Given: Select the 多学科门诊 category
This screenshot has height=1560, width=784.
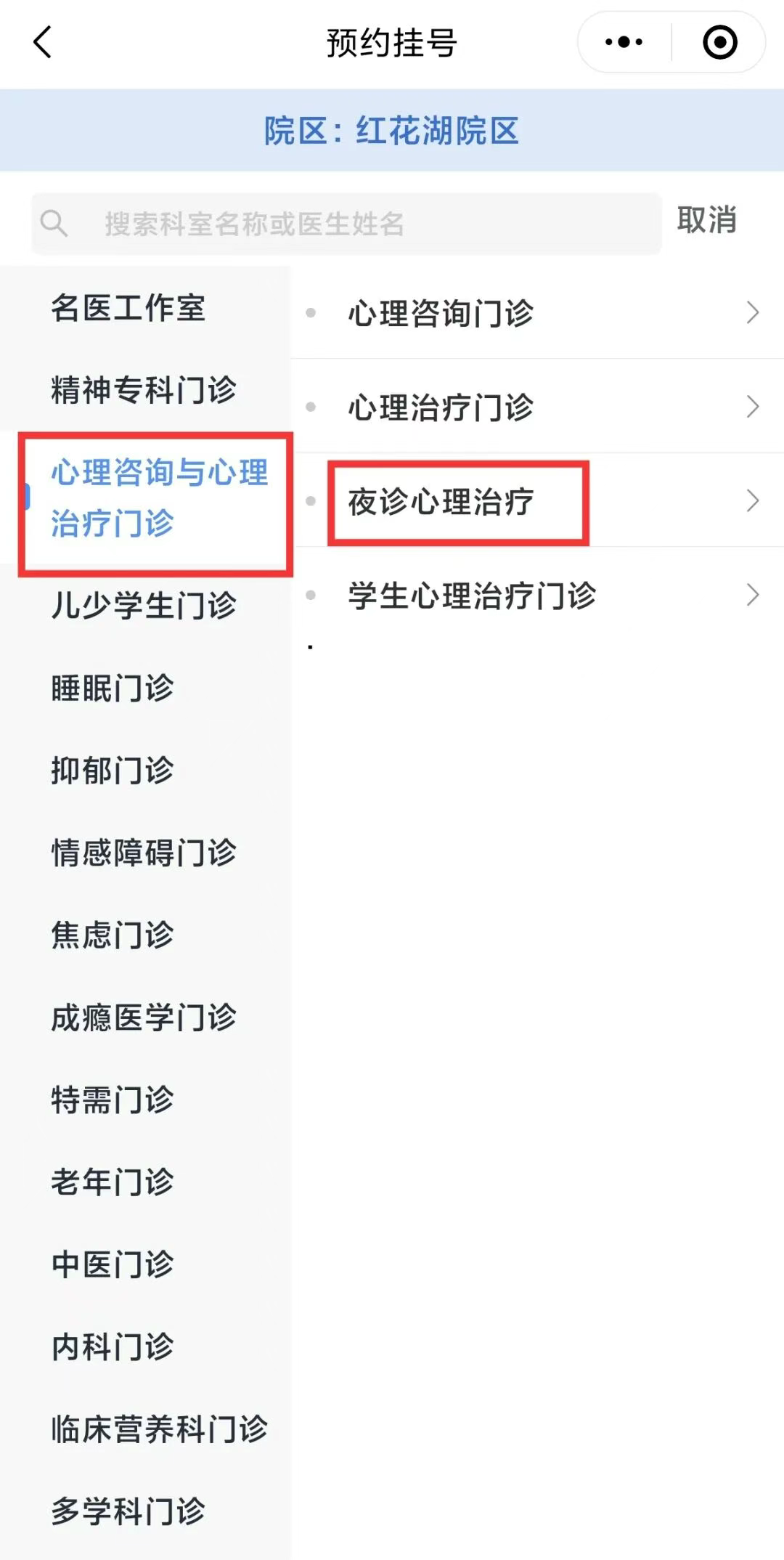Looking at the screenshot, I should [x=128, y=1511].
